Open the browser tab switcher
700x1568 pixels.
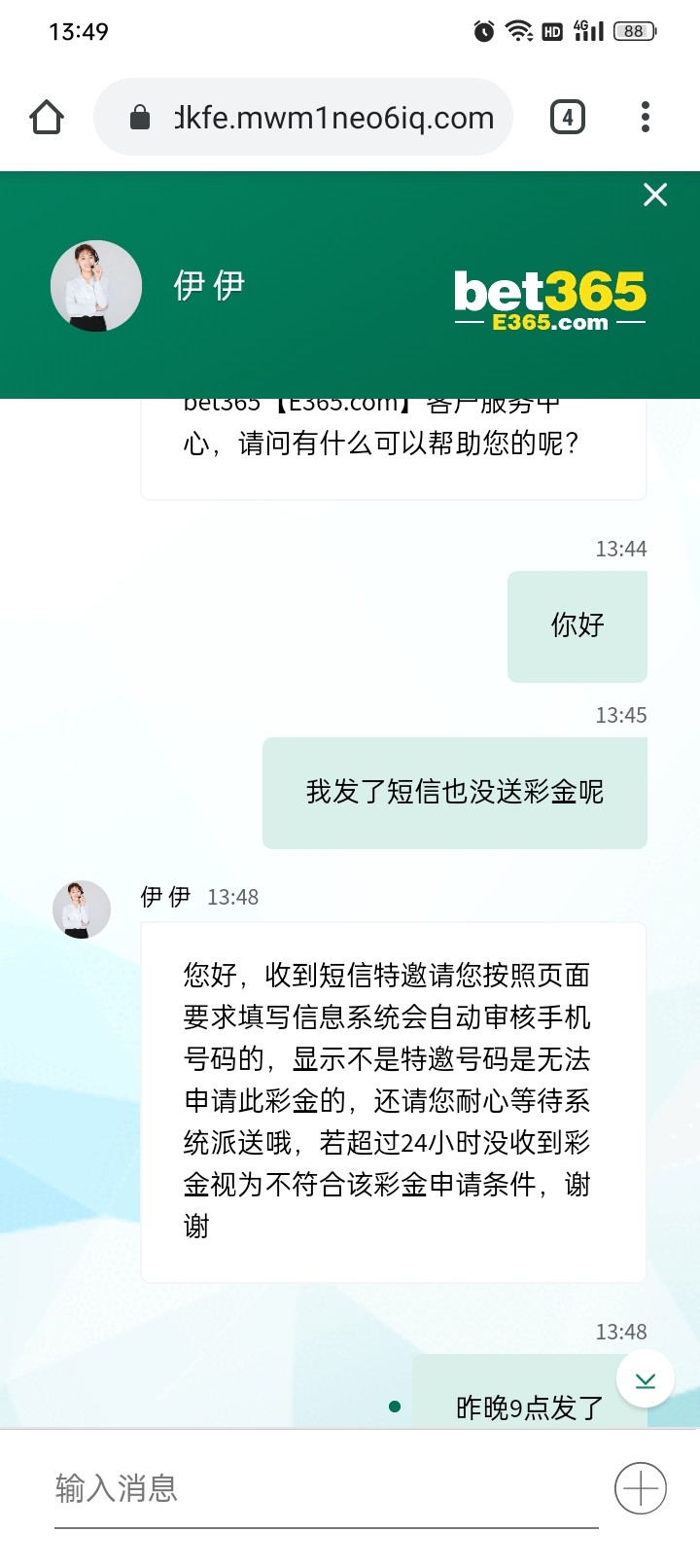point(568,118)
